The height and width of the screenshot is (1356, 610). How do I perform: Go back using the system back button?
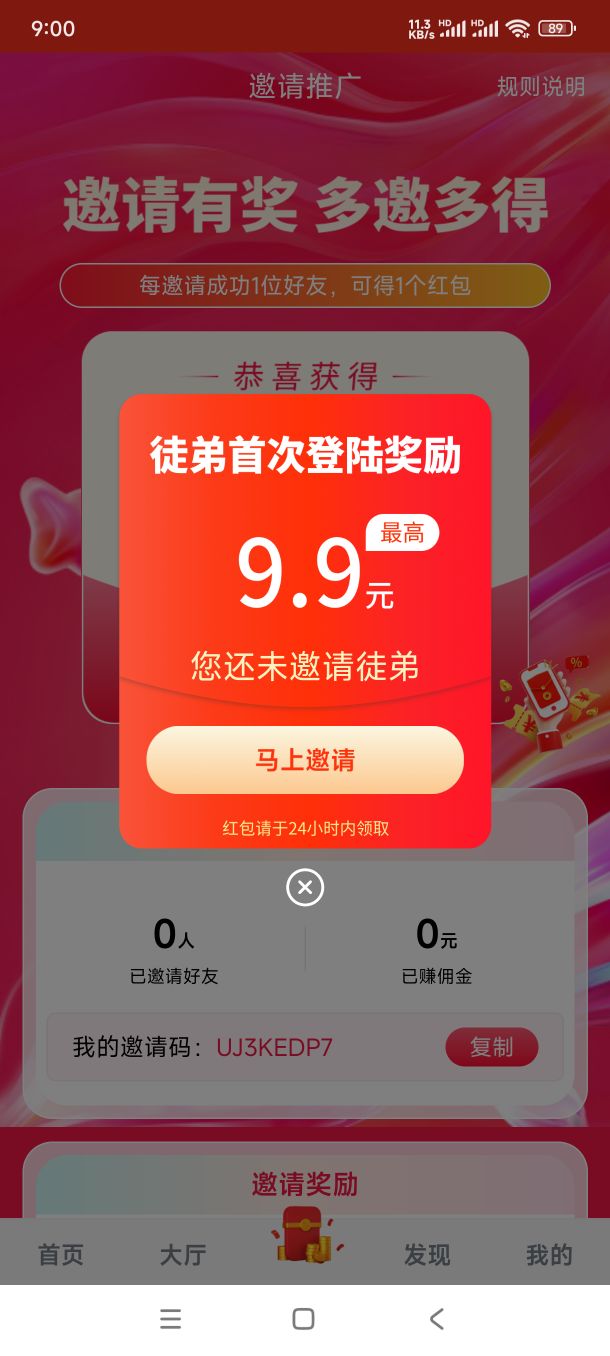tap(437, 1319)
